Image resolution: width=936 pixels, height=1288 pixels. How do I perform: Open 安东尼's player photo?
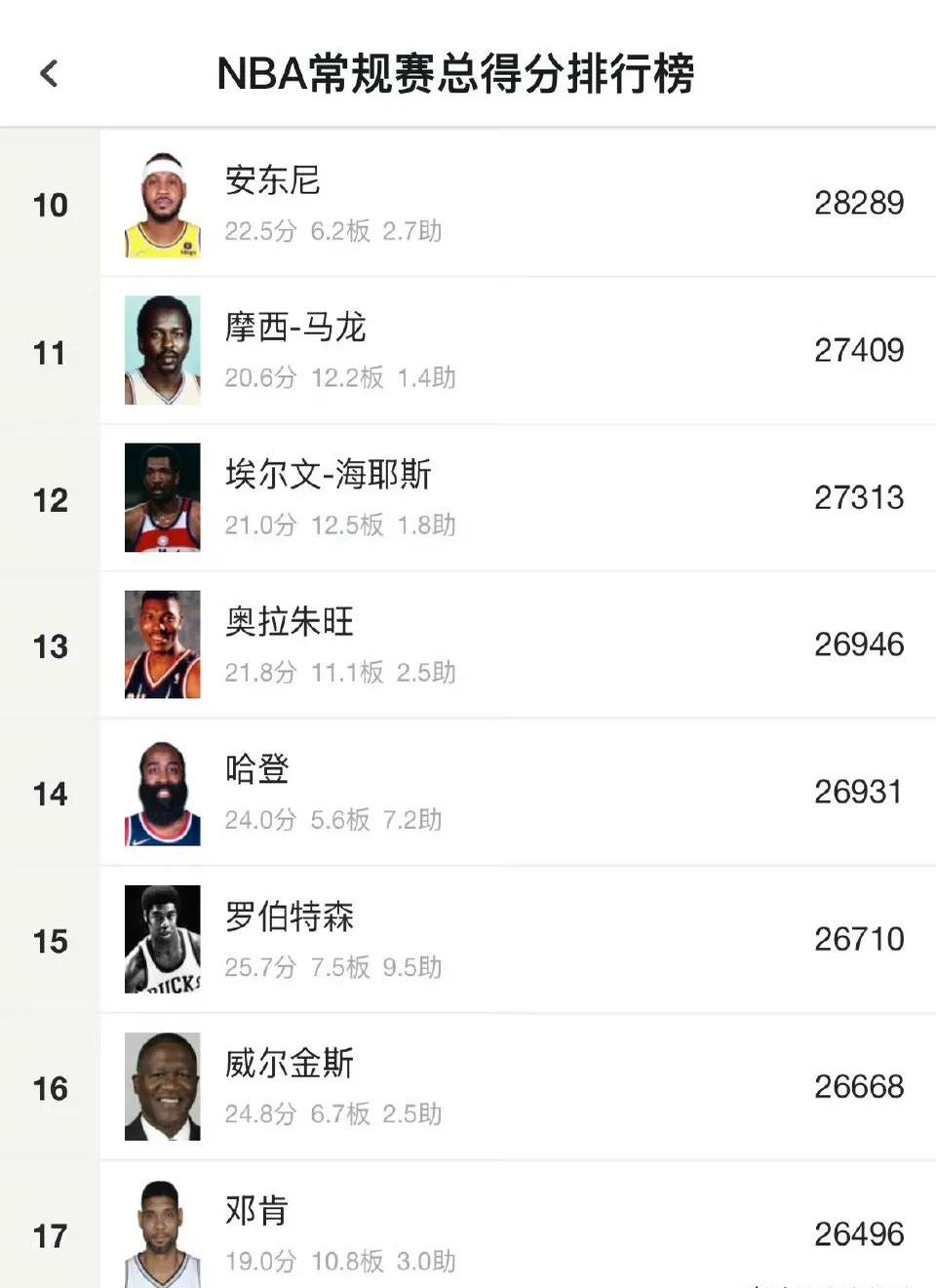162,201
